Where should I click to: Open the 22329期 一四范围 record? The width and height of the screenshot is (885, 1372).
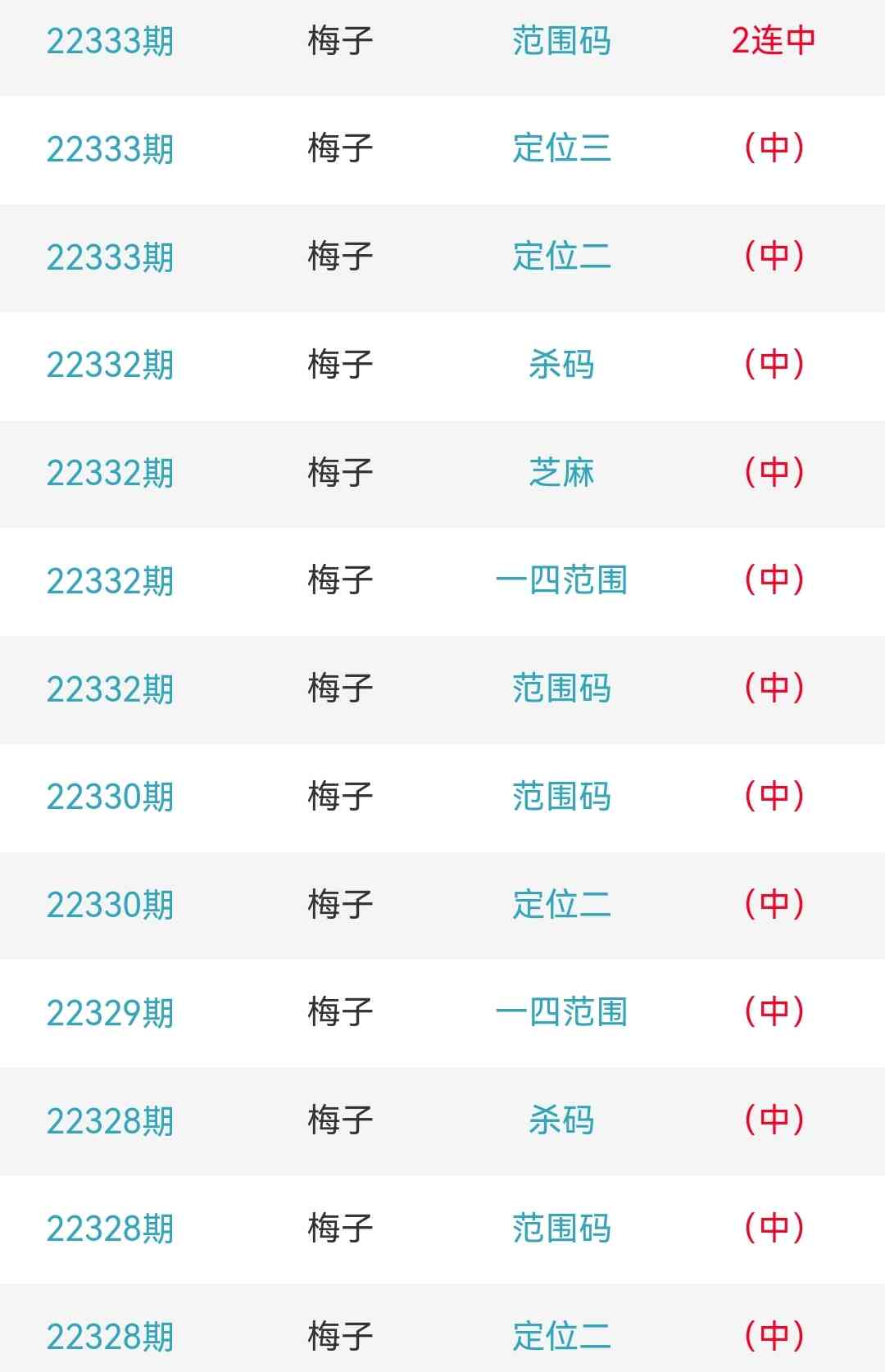pos(561,1012)
